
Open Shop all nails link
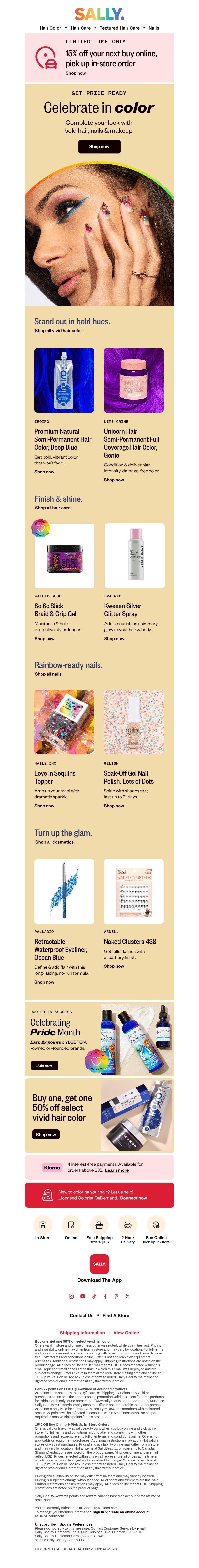(x=48, y=674)
